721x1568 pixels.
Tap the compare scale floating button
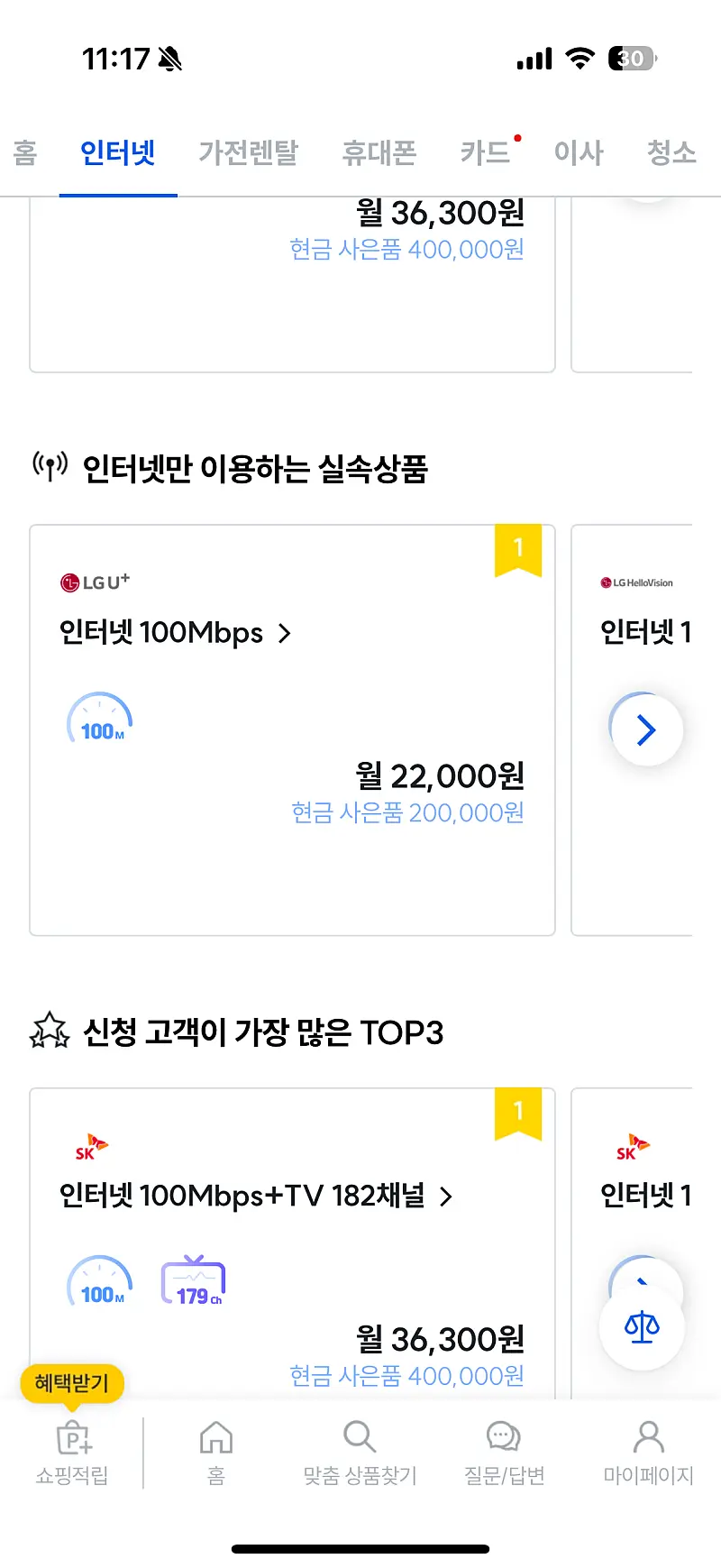coord(643,1327)
